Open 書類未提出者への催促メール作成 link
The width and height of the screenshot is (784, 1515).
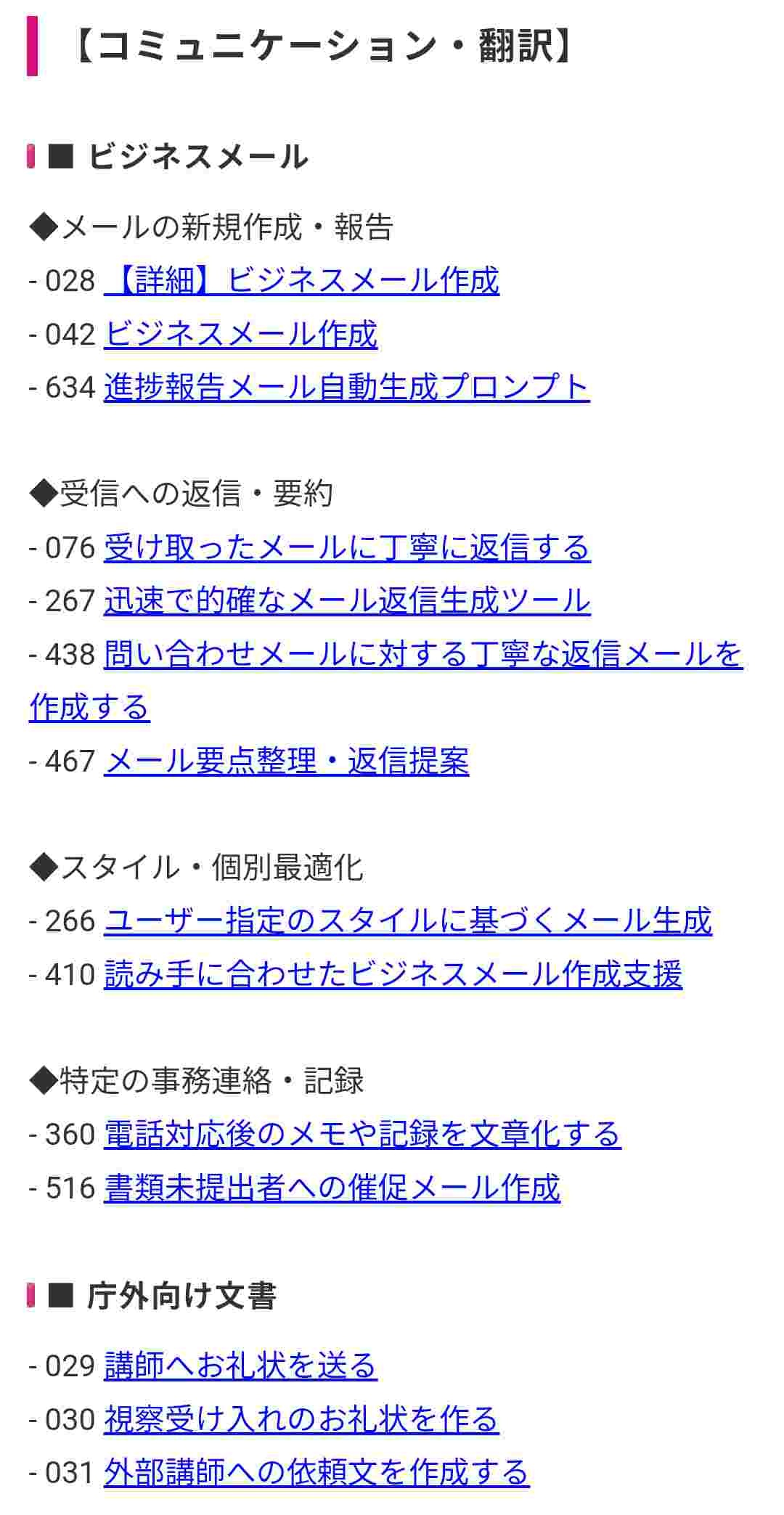(332, 1188)
